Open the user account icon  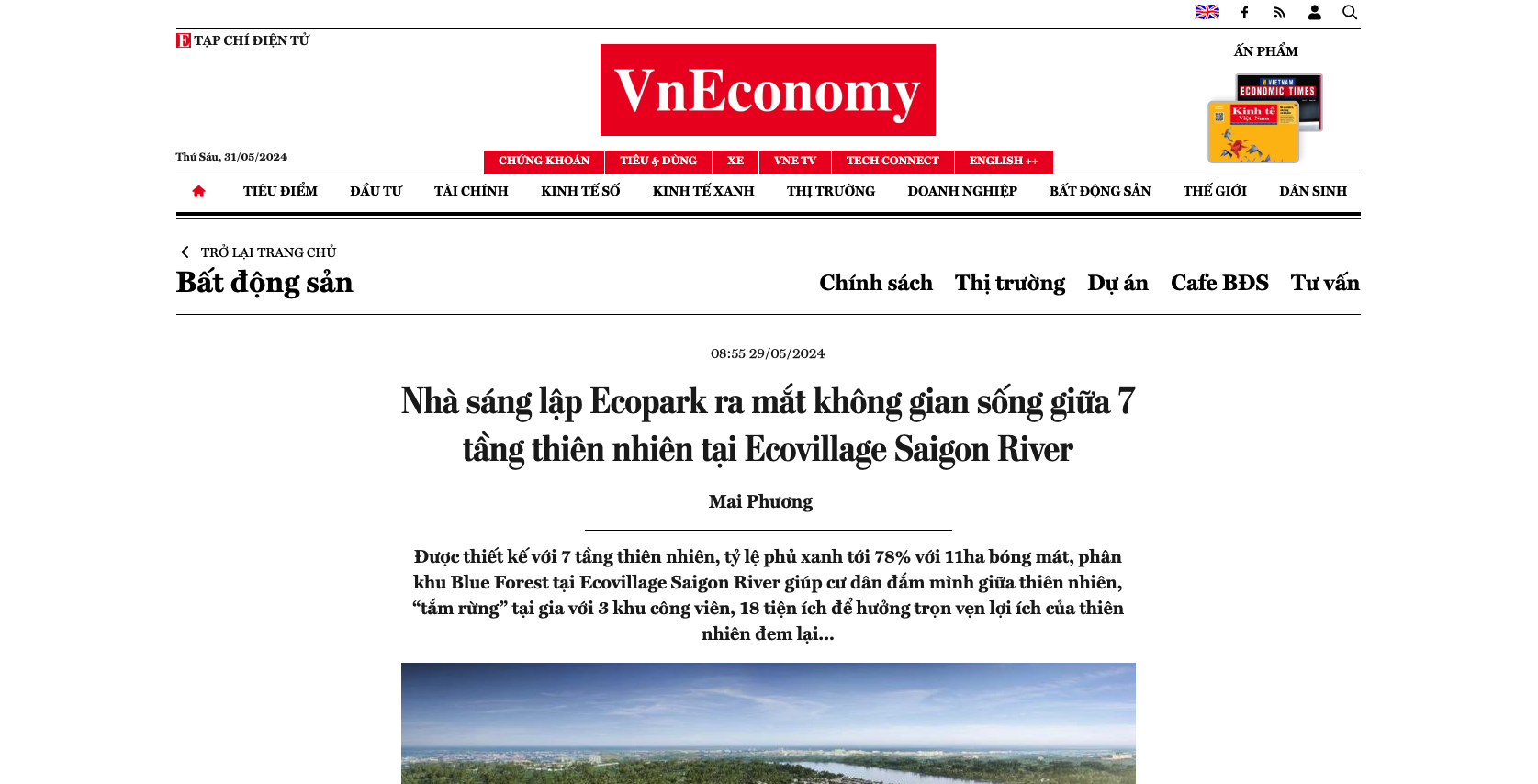point(1314,13)
